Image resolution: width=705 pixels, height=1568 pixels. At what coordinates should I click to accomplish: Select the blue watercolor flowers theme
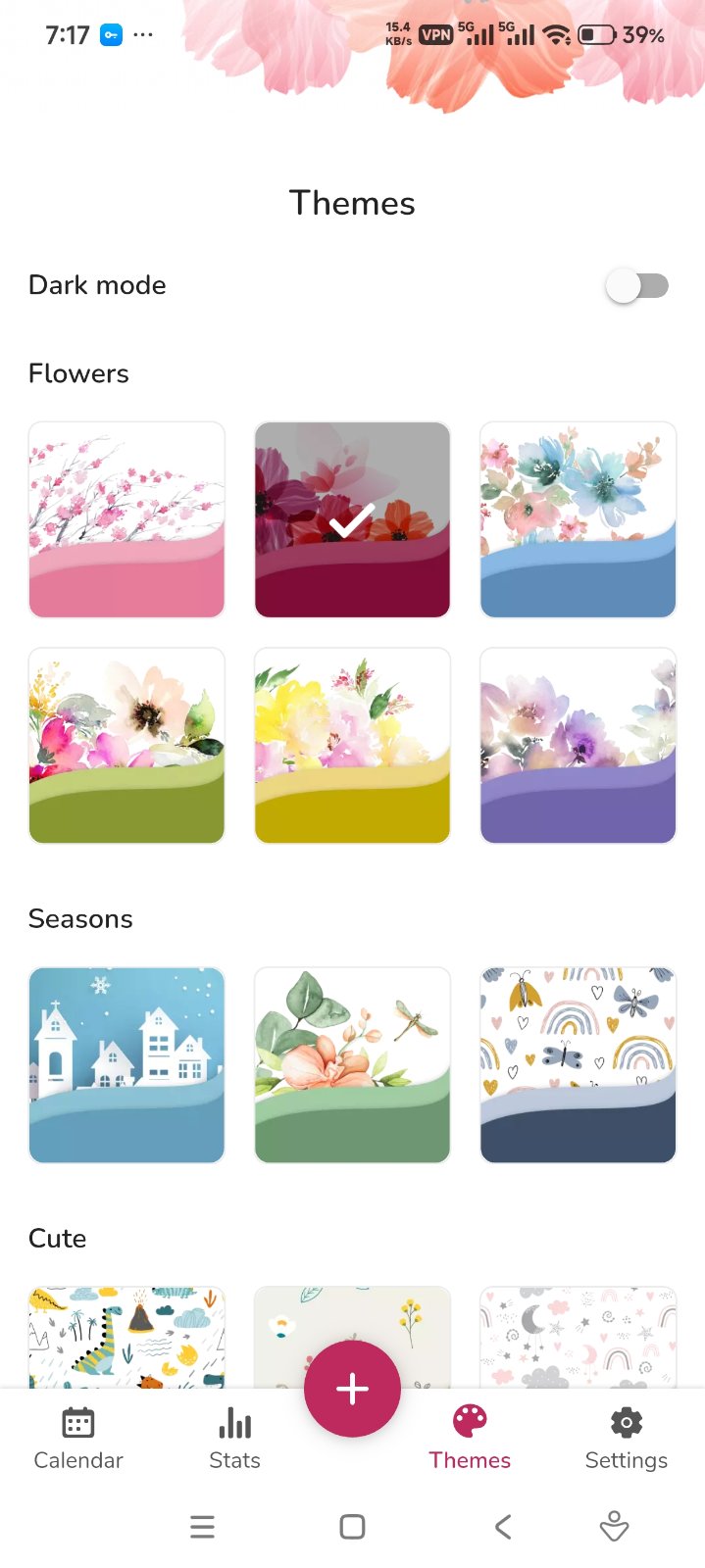[578, 519]
